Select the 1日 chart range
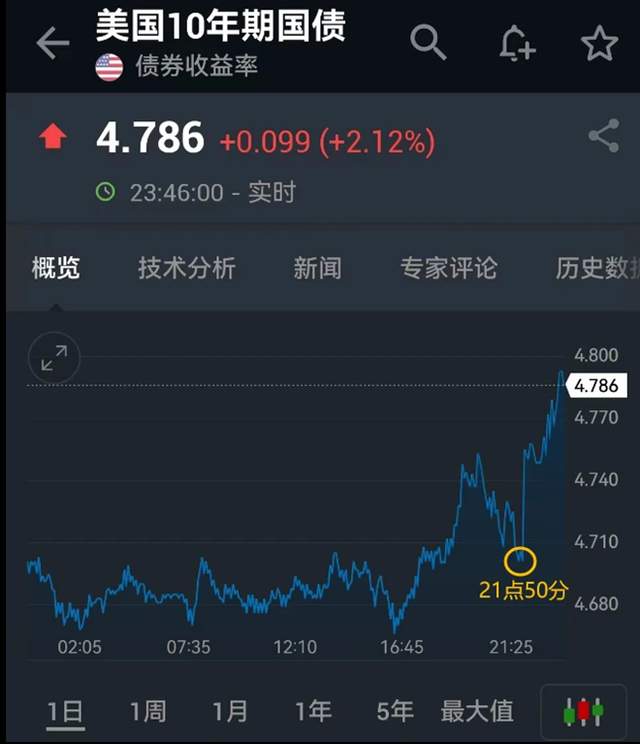This screenshot has height=744, width=640. [x=66, y=711]
